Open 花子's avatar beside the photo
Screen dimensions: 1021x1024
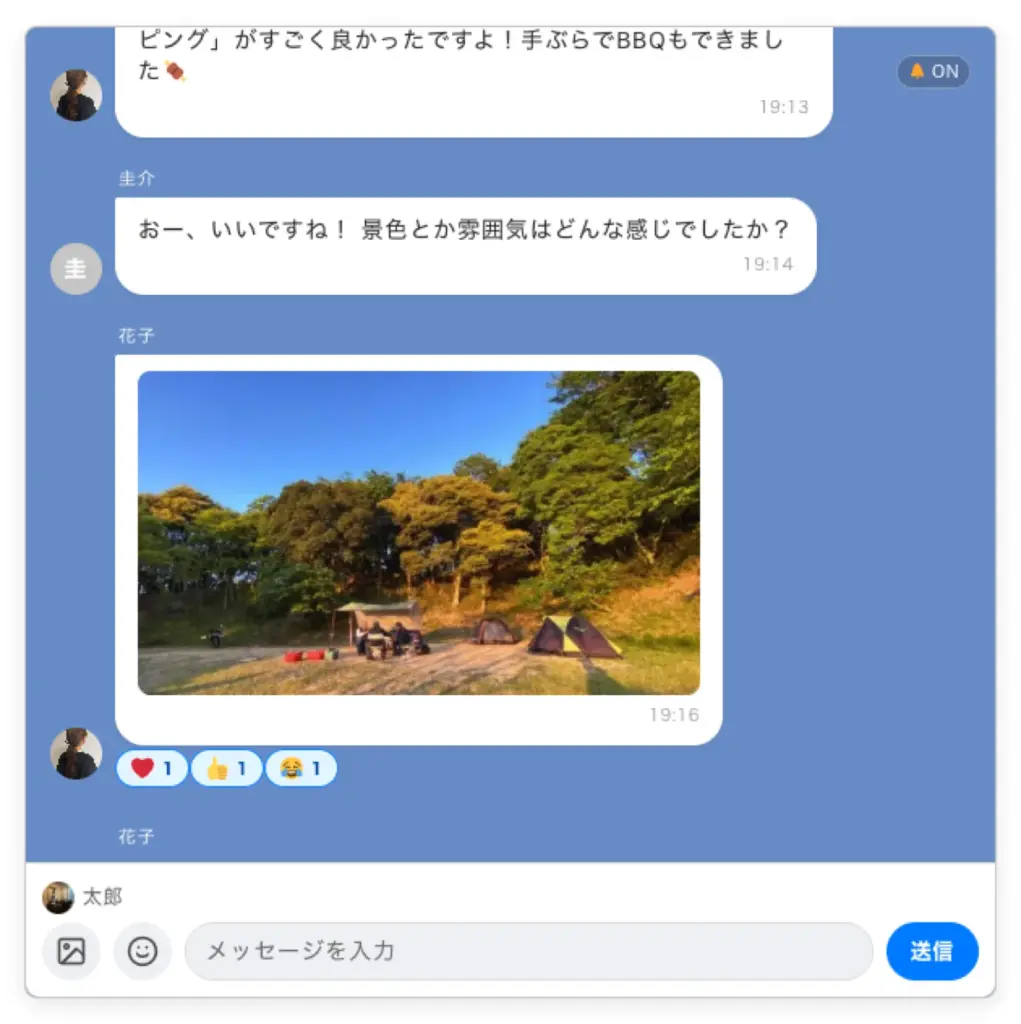click(76, 753)
